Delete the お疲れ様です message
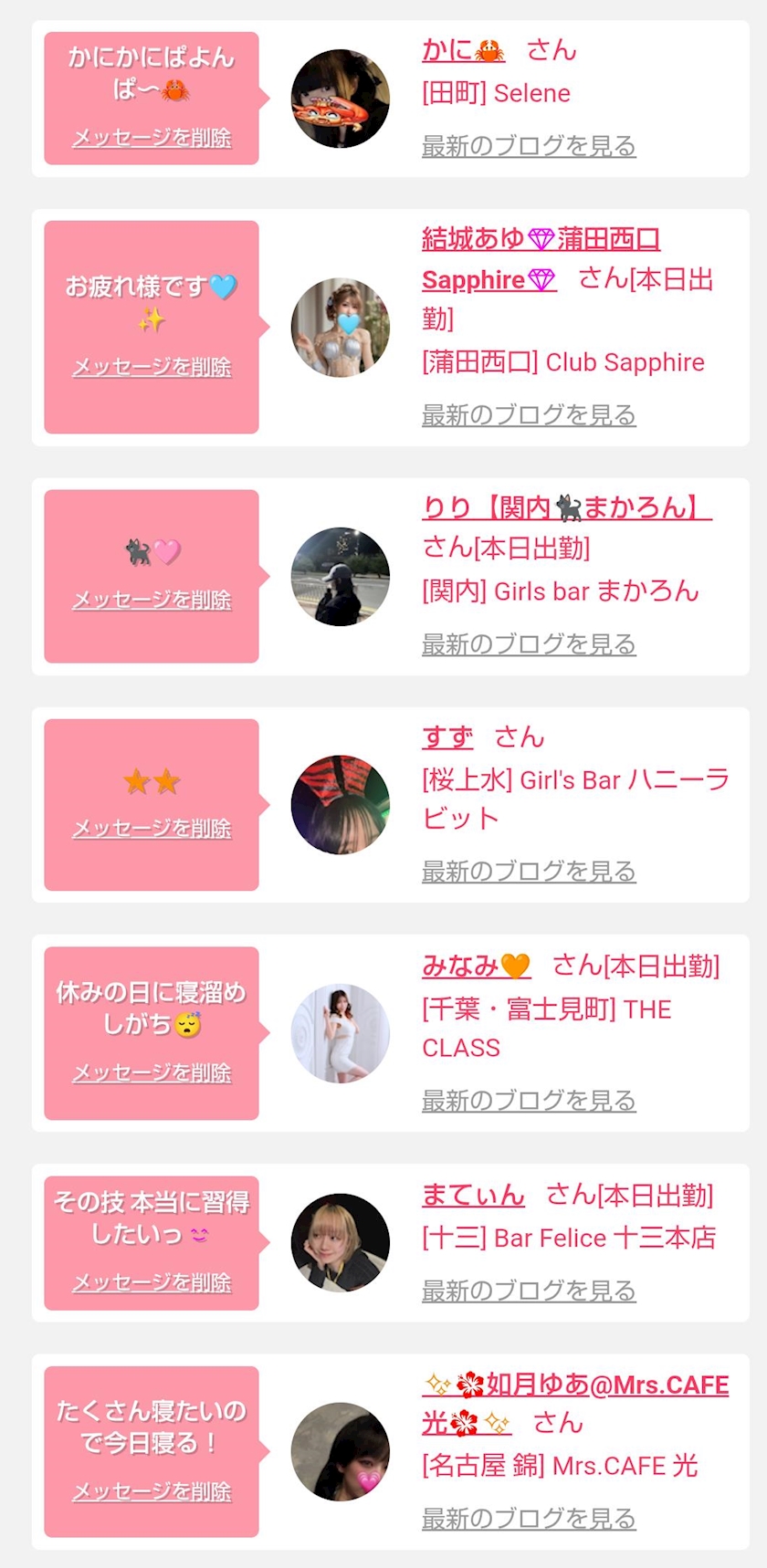The height and width of the screenshot is (1568, 767). [x=152, y=367]
